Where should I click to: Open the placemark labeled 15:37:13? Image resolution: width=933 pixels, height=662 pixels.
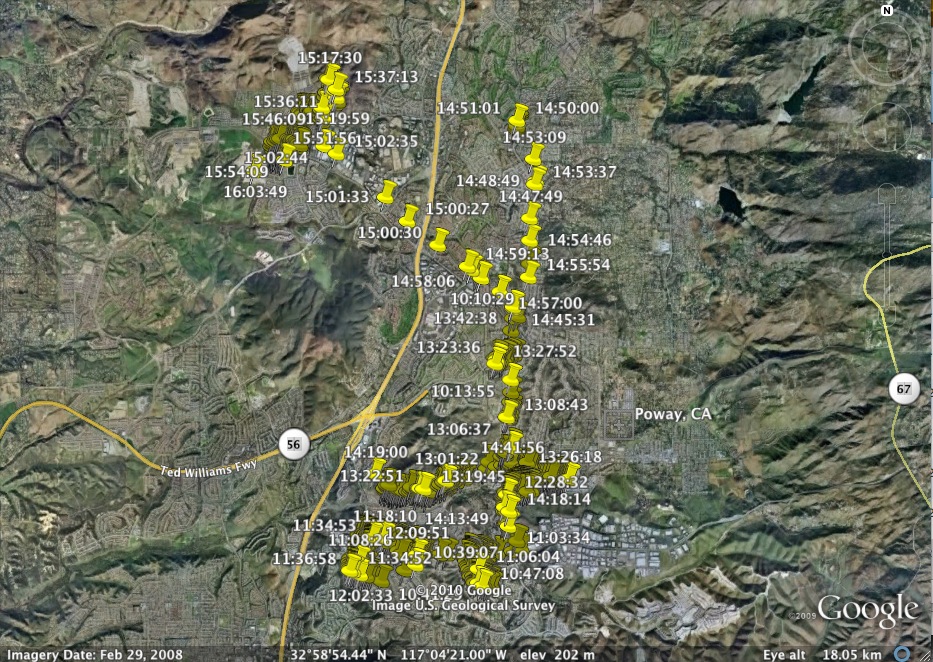(338, 84)
